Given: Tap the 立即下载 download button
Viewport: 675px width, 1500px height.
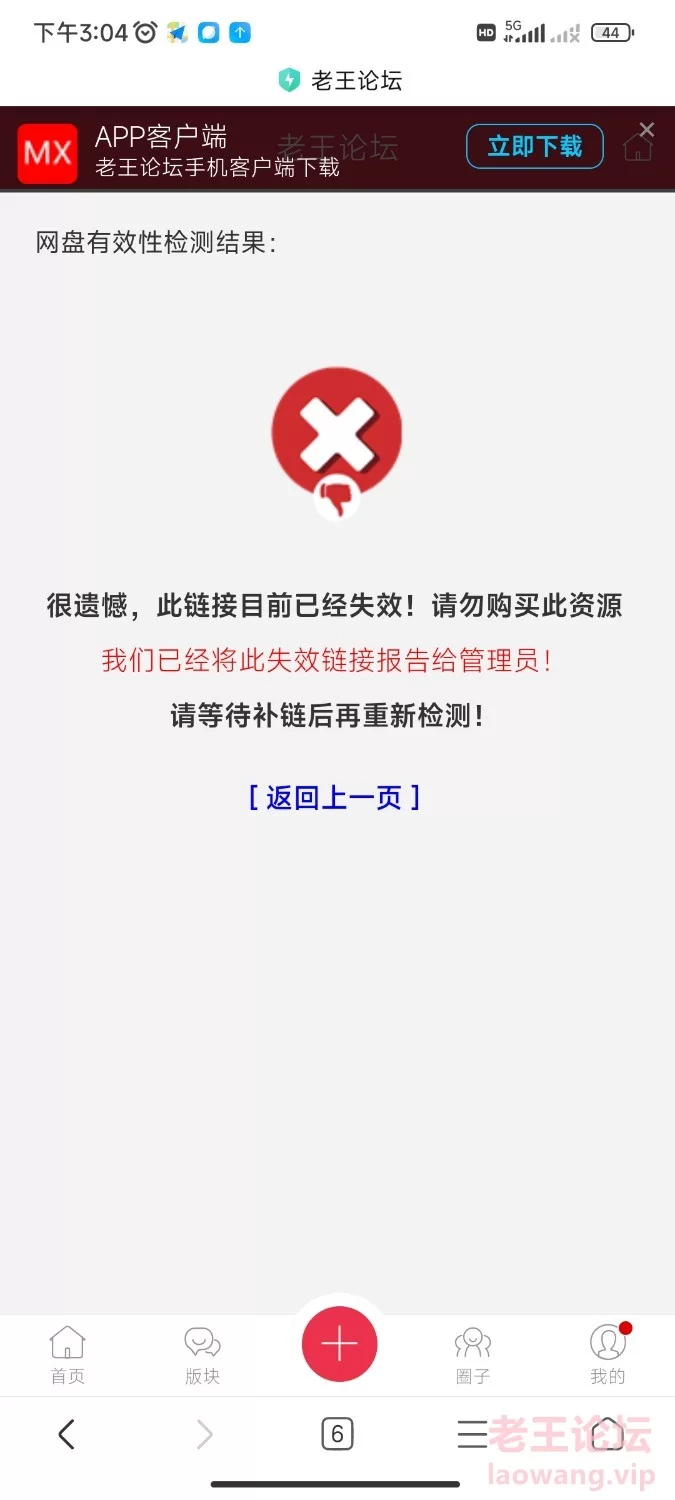Looking at the screenshot, I should [x=534, y=147].
